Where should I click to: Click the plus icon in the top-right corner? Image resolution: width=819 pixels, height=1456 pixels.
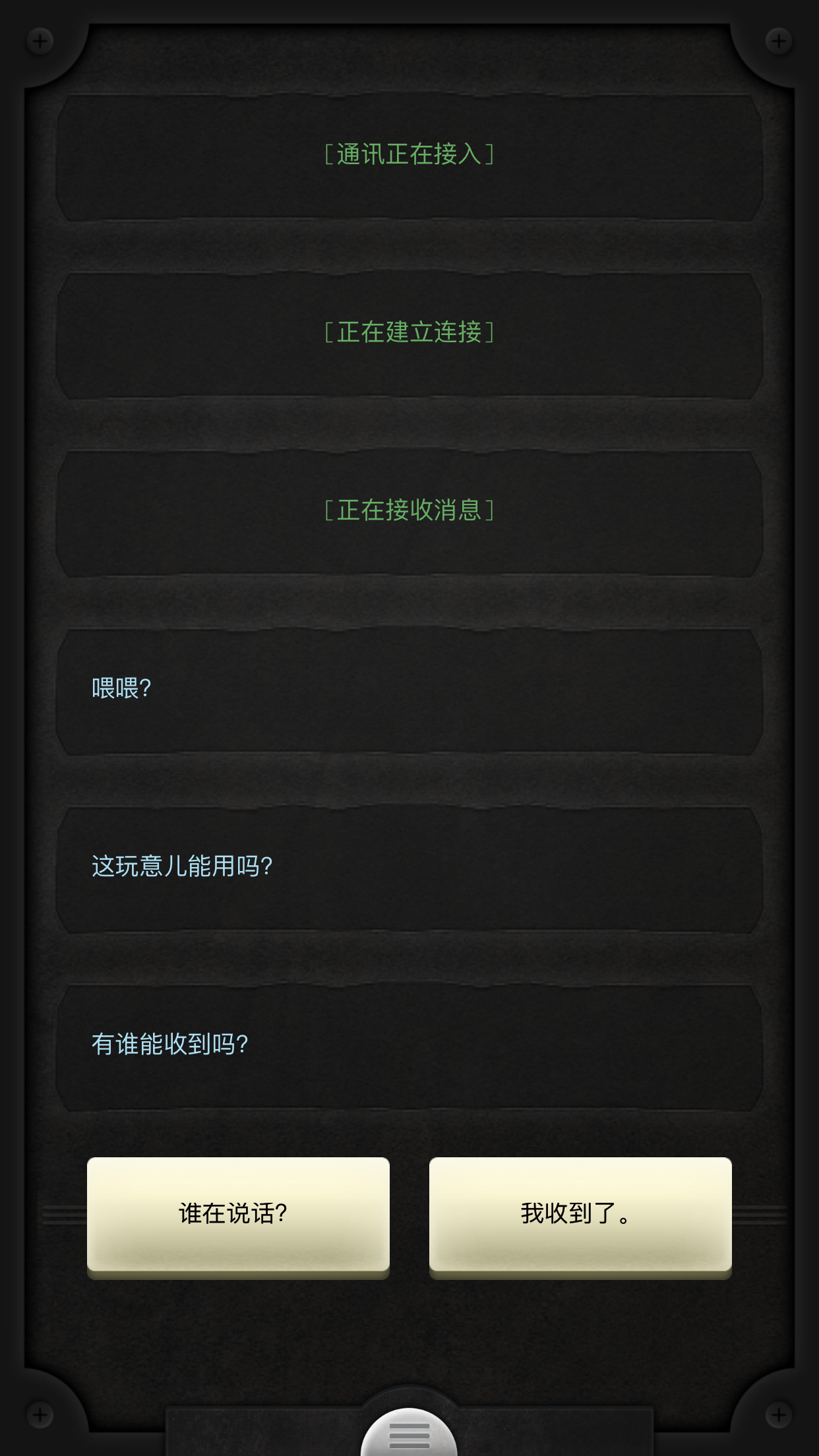click(778, 41)
